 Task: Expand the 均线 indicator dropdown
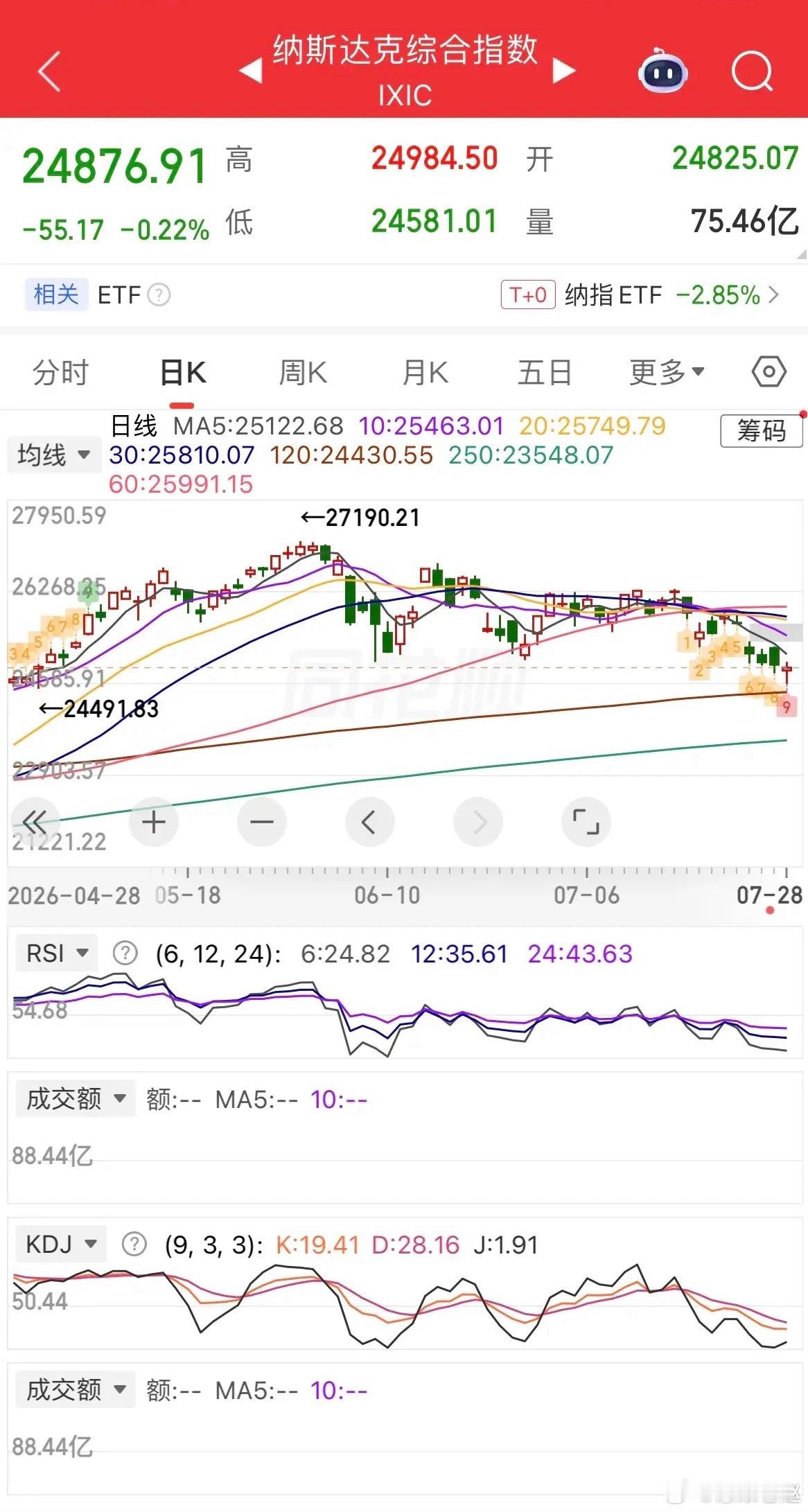[x=54, y=455]
